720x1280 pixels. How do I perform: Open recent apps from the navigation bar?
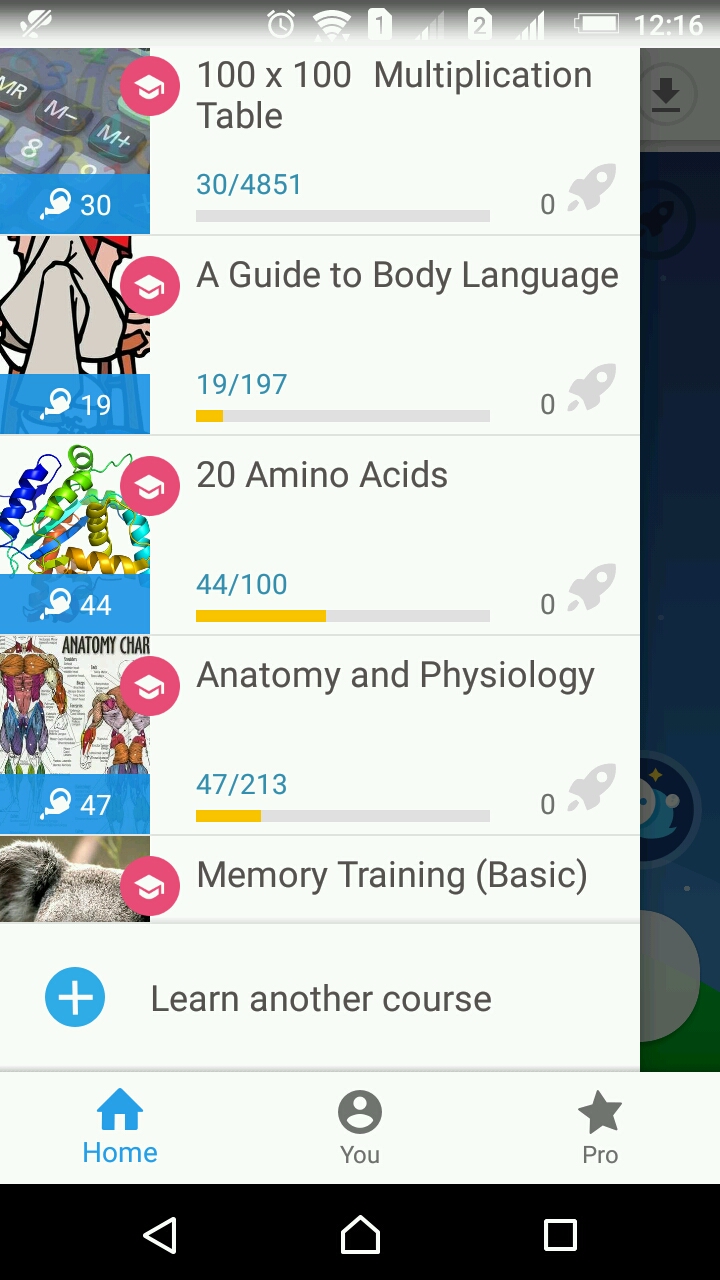click(560, 1235)
